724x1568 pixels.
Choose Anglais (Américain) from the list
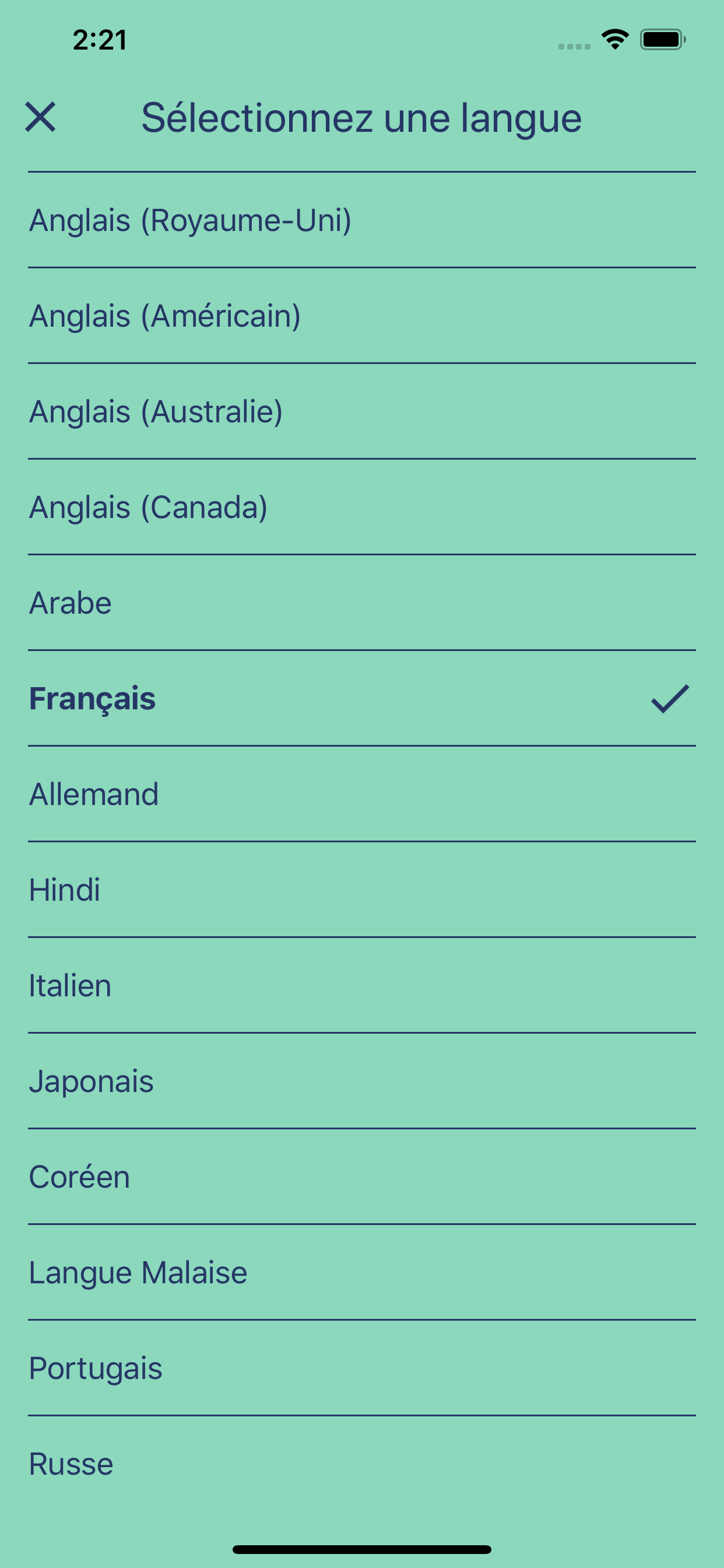click(166, 316)
